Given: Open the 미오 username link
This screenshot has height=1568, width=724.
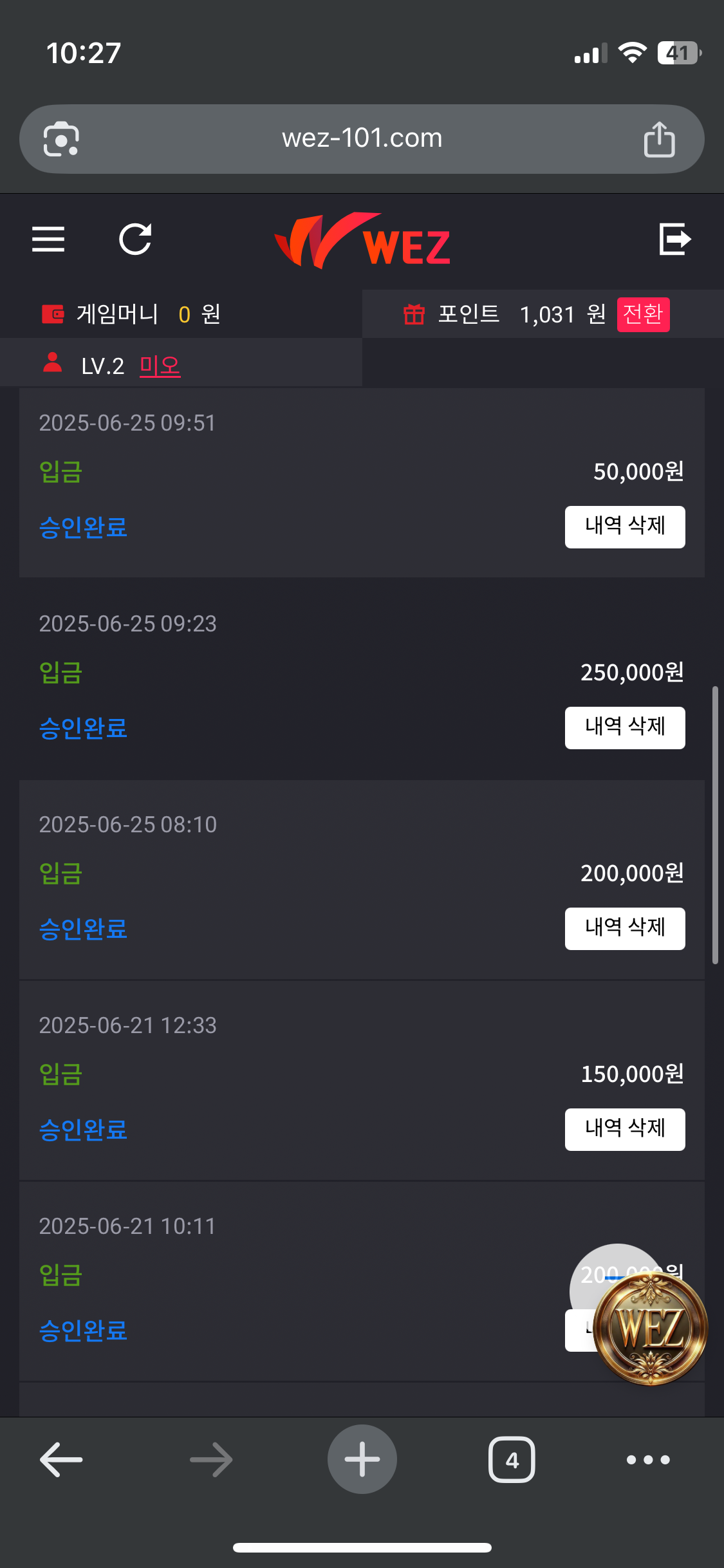Looking at the screenshot, I should click(160, 366).
